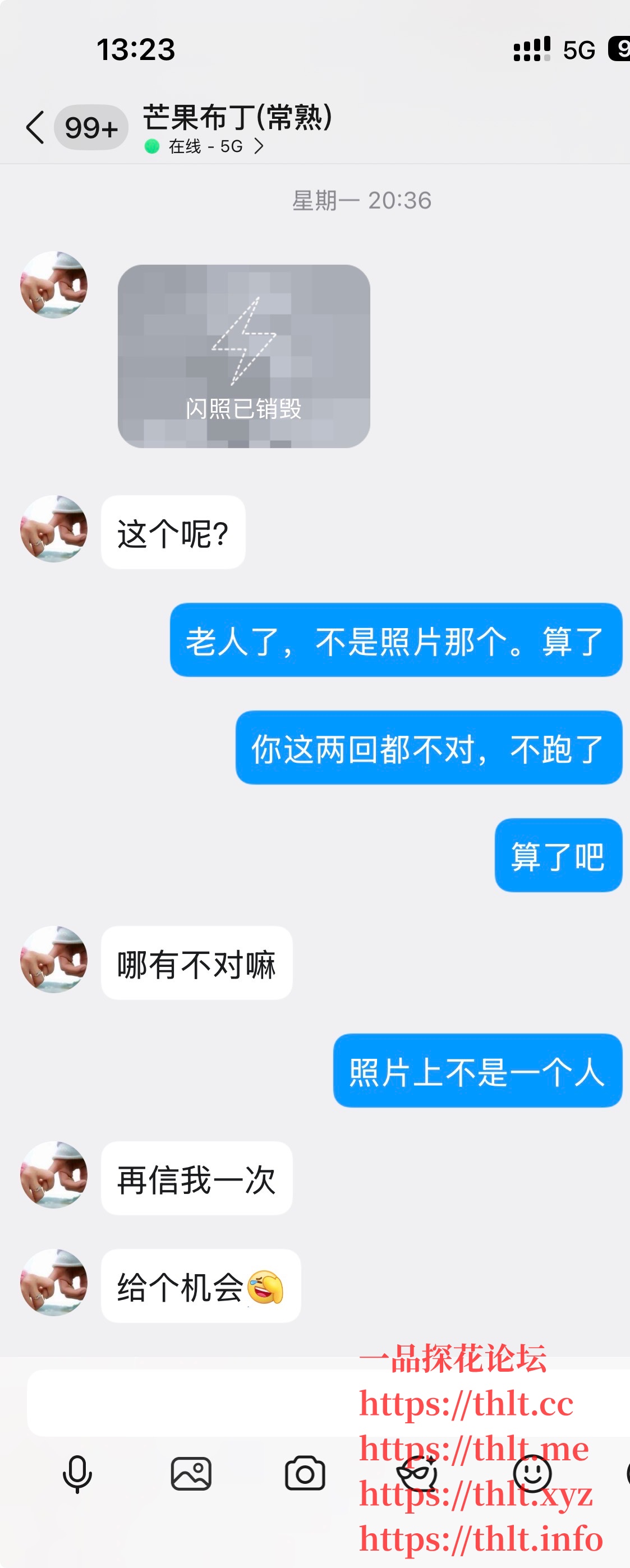Go back to the message list
The width and height of the screenshot is (630, 1568).
pos(35,127)
